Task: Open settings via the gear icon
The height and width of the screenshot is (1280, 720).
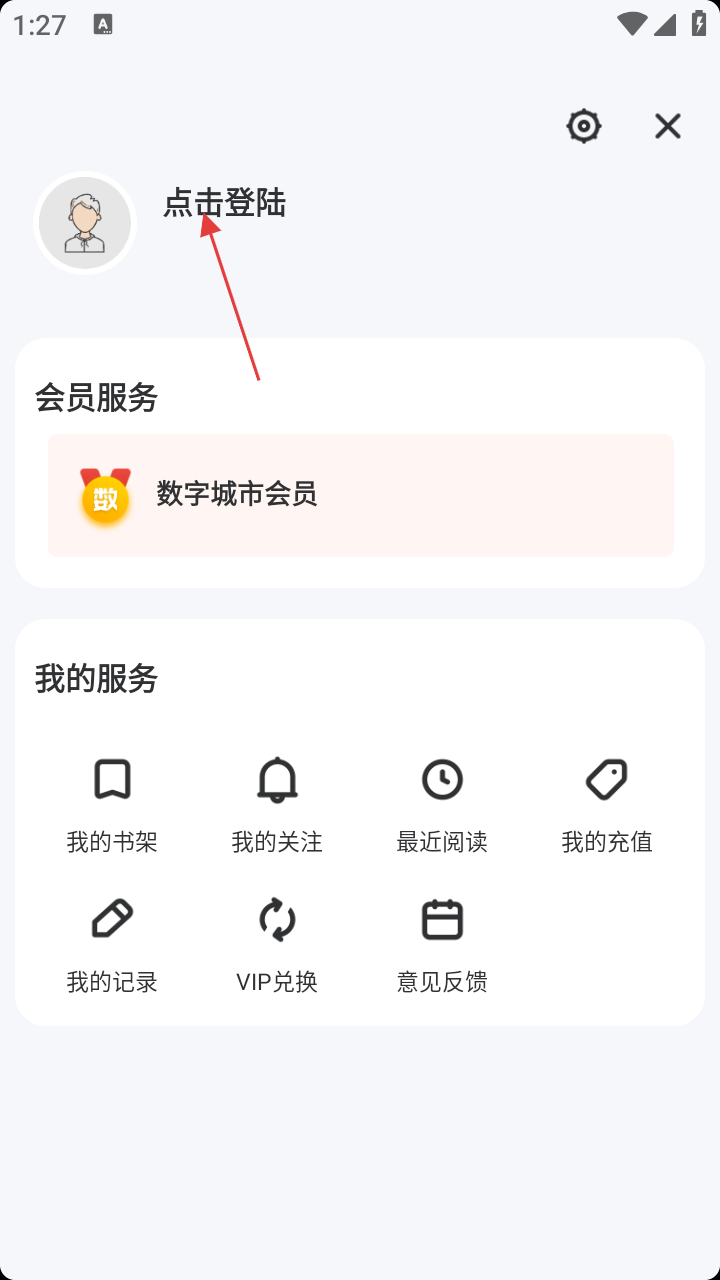Action: tap(584, 126)
